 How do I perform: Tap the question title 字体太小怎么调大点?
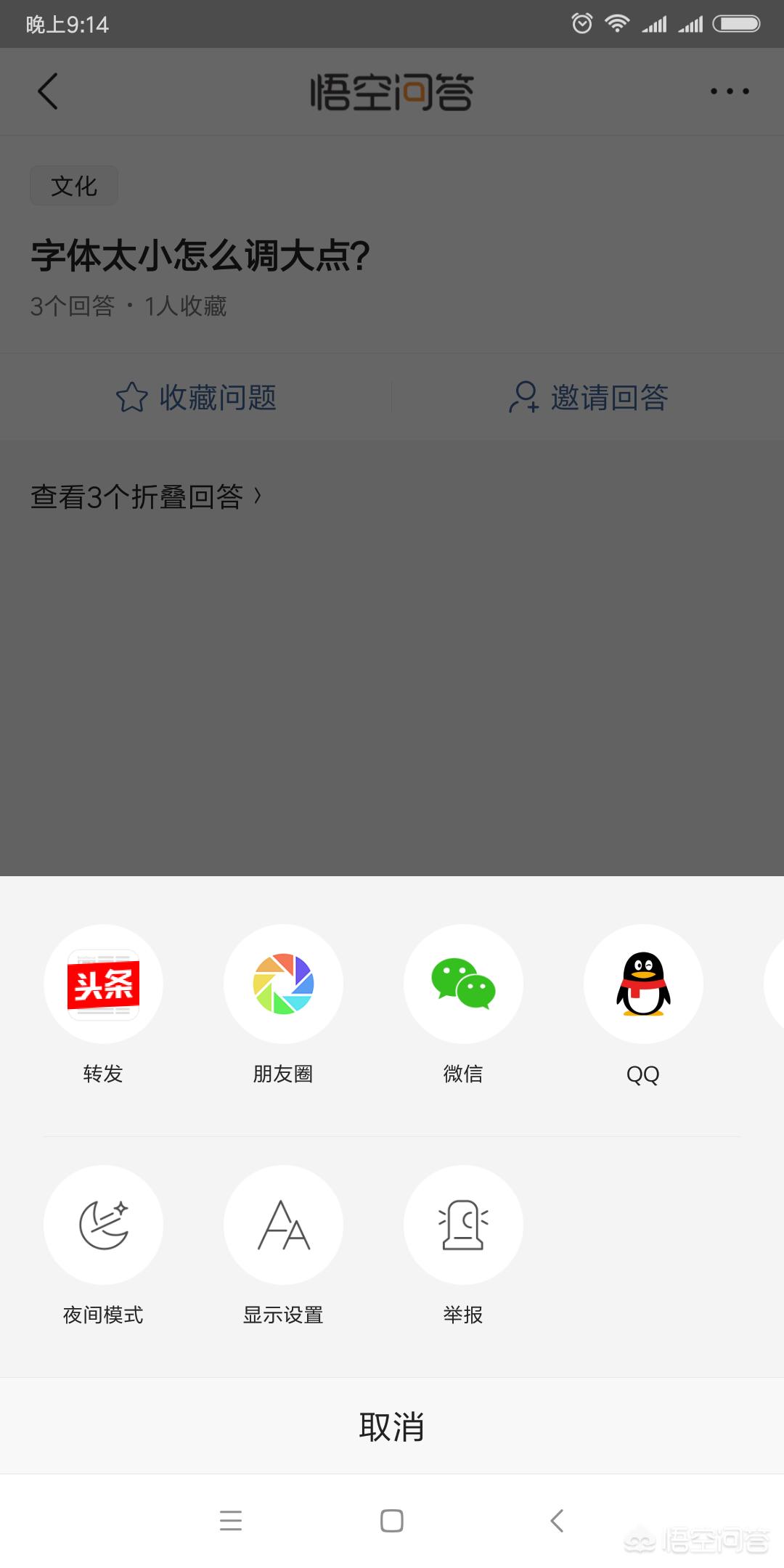[200, 256]
